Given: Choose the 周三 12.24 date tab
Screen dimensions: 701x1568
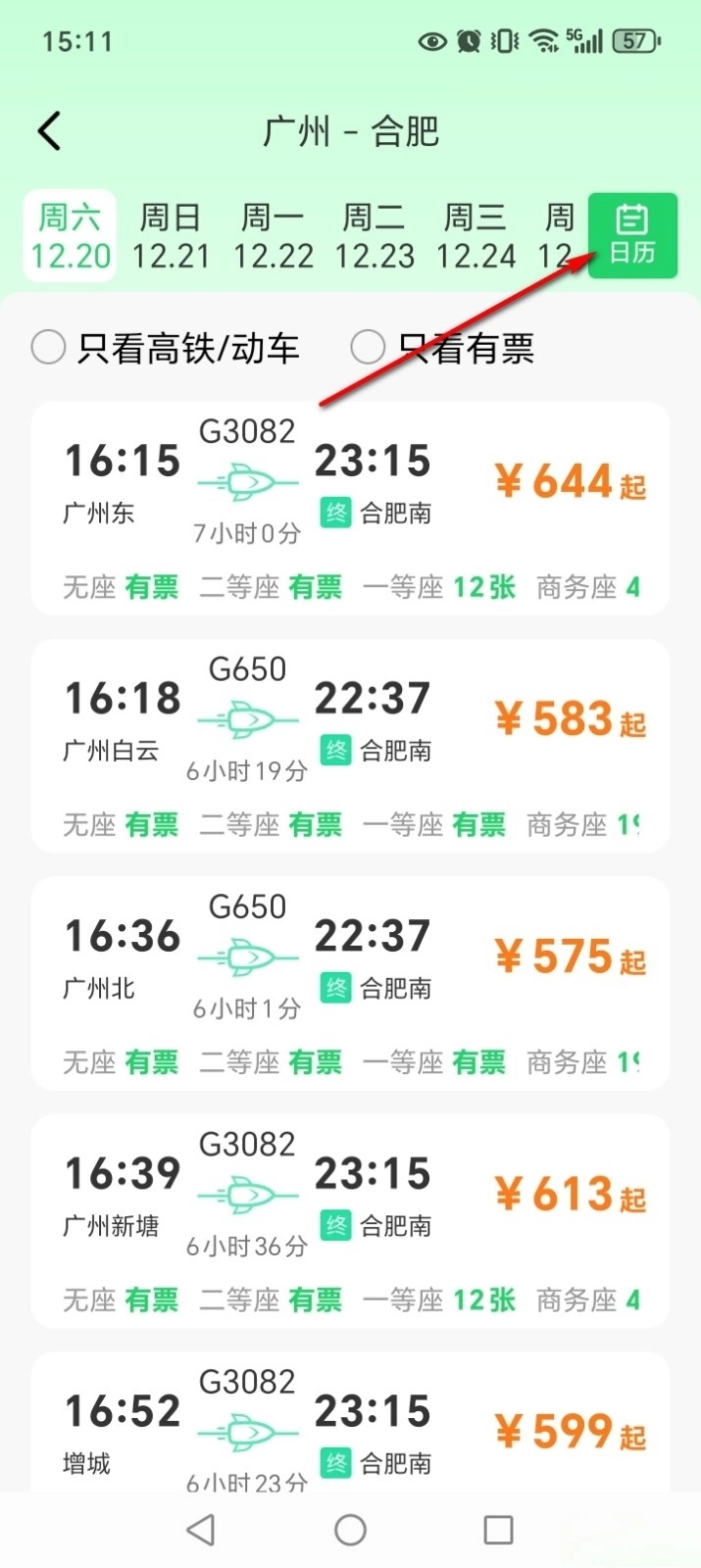Looking at the screenshot, I should click(476, 236).
